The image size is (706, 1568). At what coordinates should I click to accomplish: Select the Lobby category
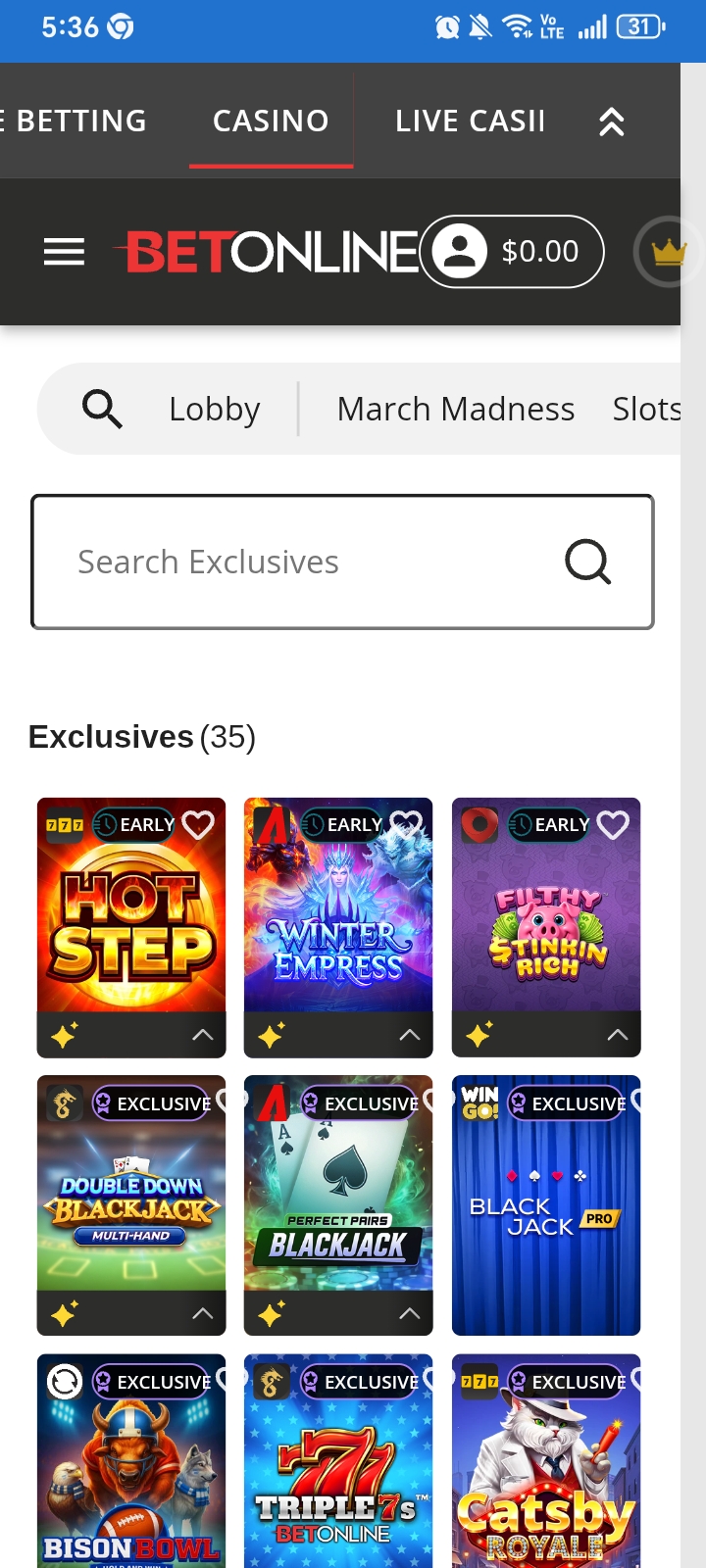(x=214, y=409)
